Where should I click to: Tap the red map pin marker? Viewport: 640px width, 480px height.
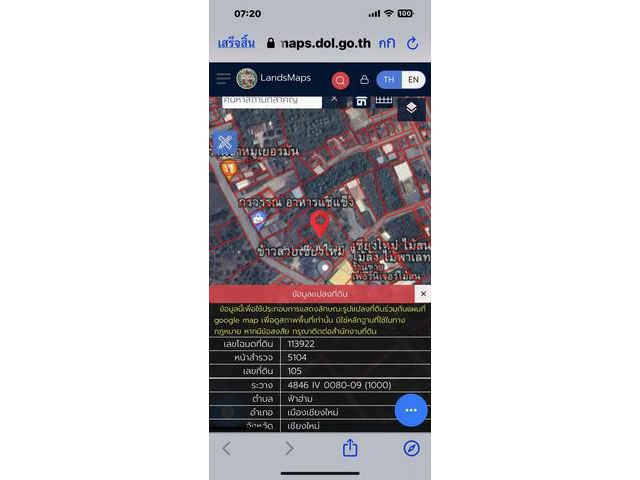[320, 223]
